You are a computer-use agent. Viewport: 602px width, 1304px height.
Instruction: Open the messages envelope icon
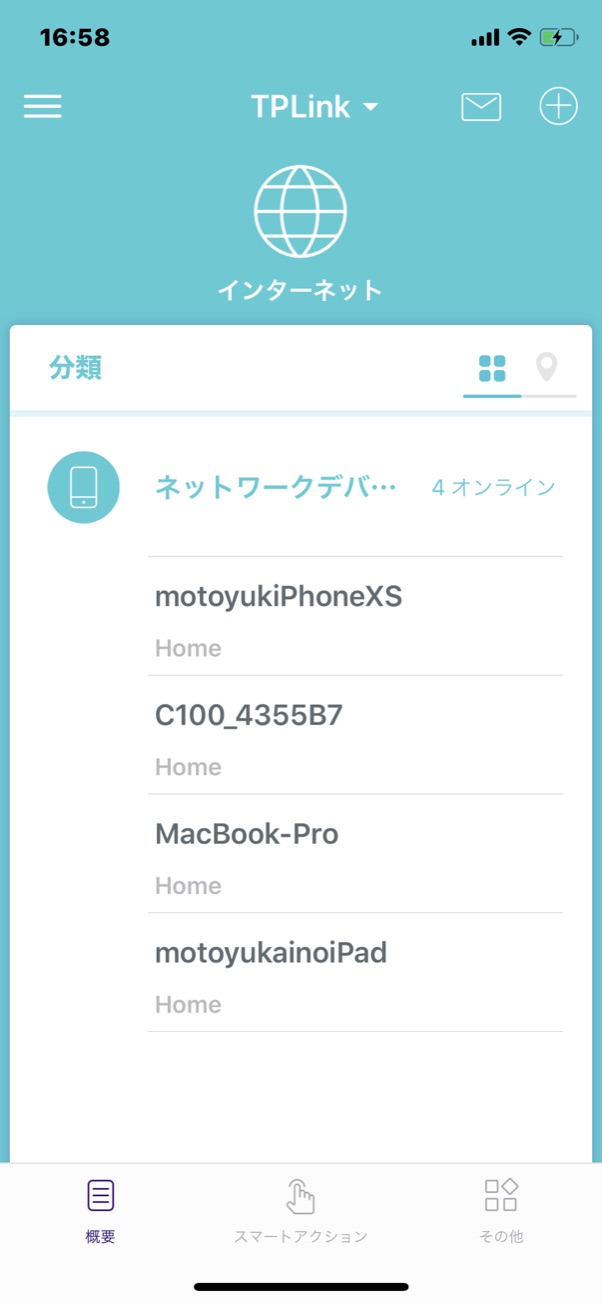pos(481,107)
